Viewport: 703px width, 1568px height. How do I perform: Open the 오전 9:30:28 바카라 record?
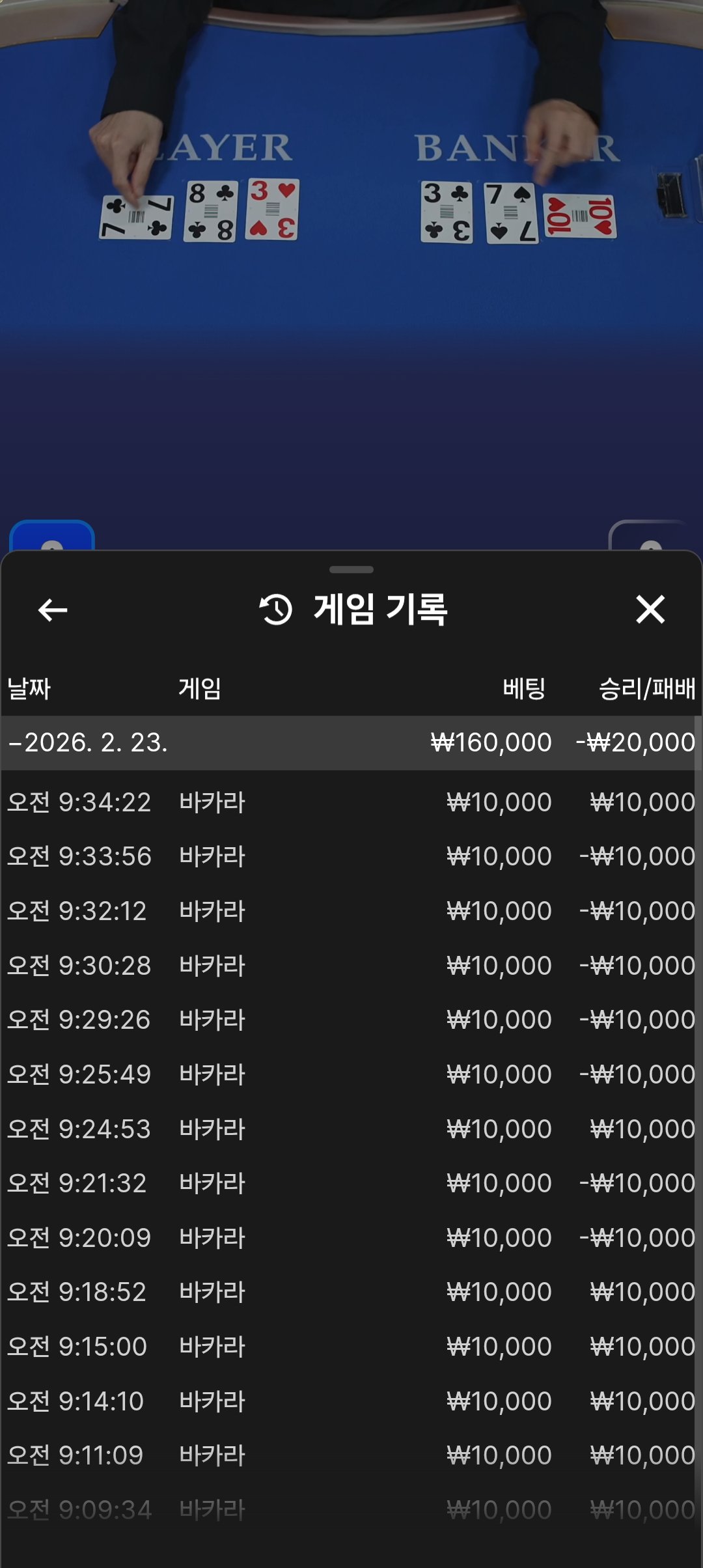click(350, 966)
